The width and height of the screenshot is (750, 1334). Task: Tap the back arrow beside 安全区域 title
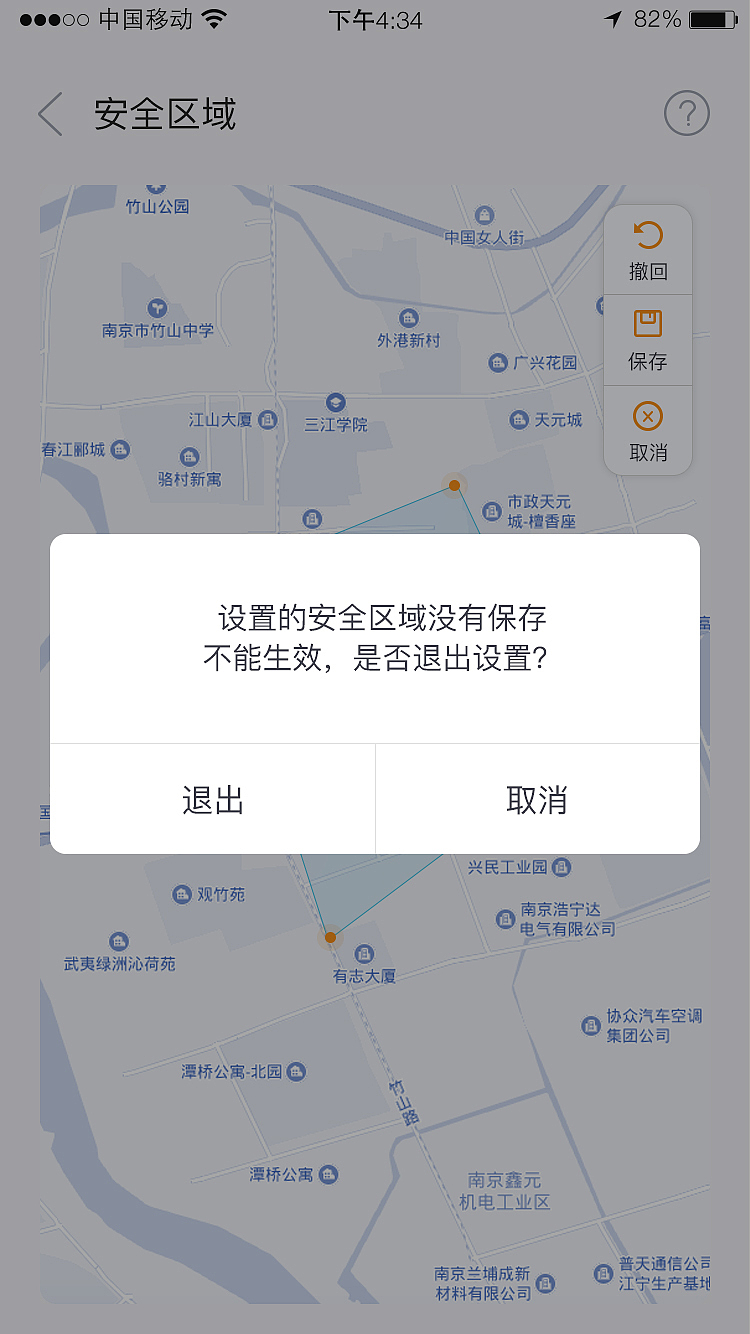(48, 113)
